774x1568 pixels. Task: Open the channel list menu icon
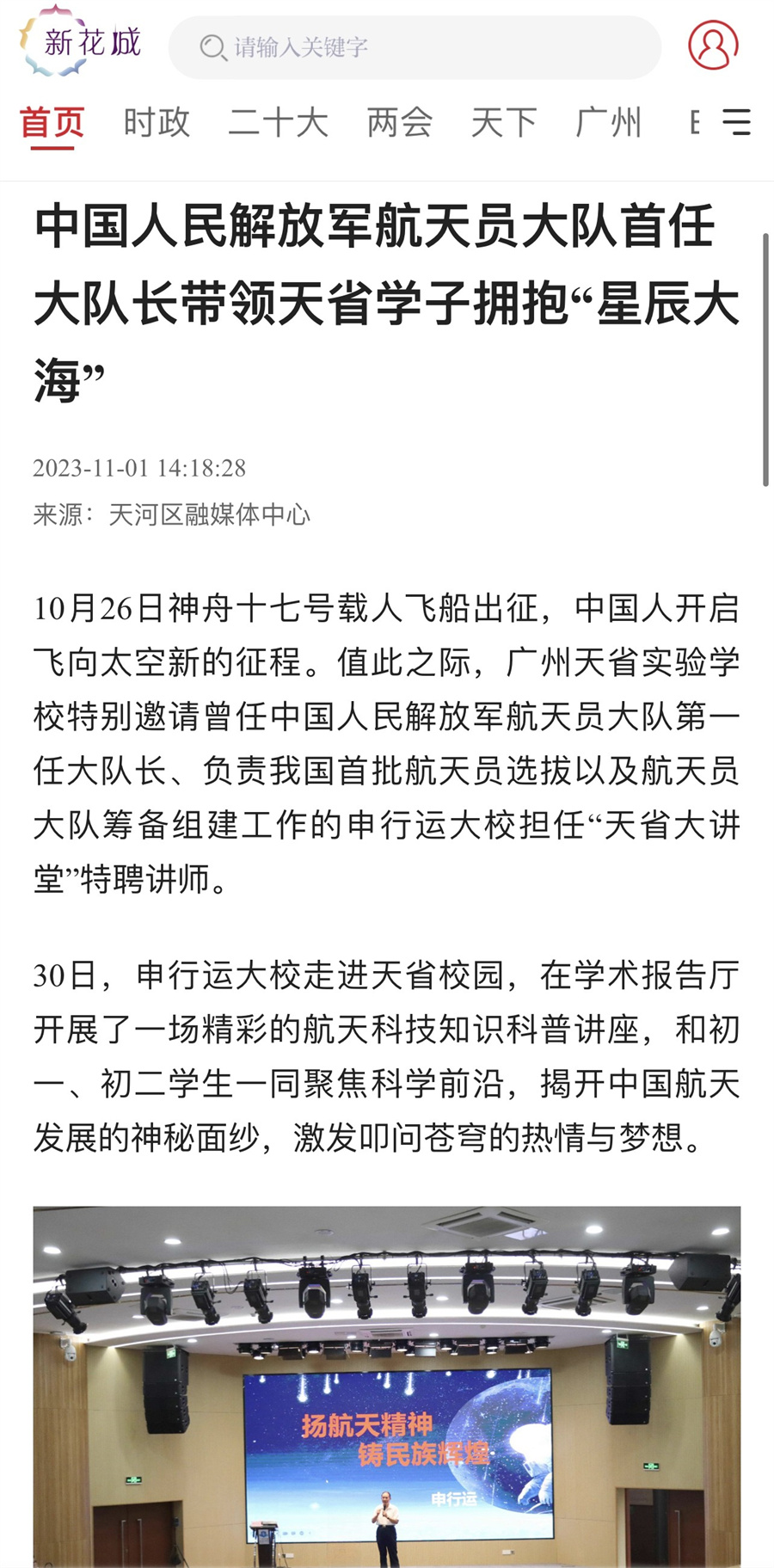(x=736, y=122)
